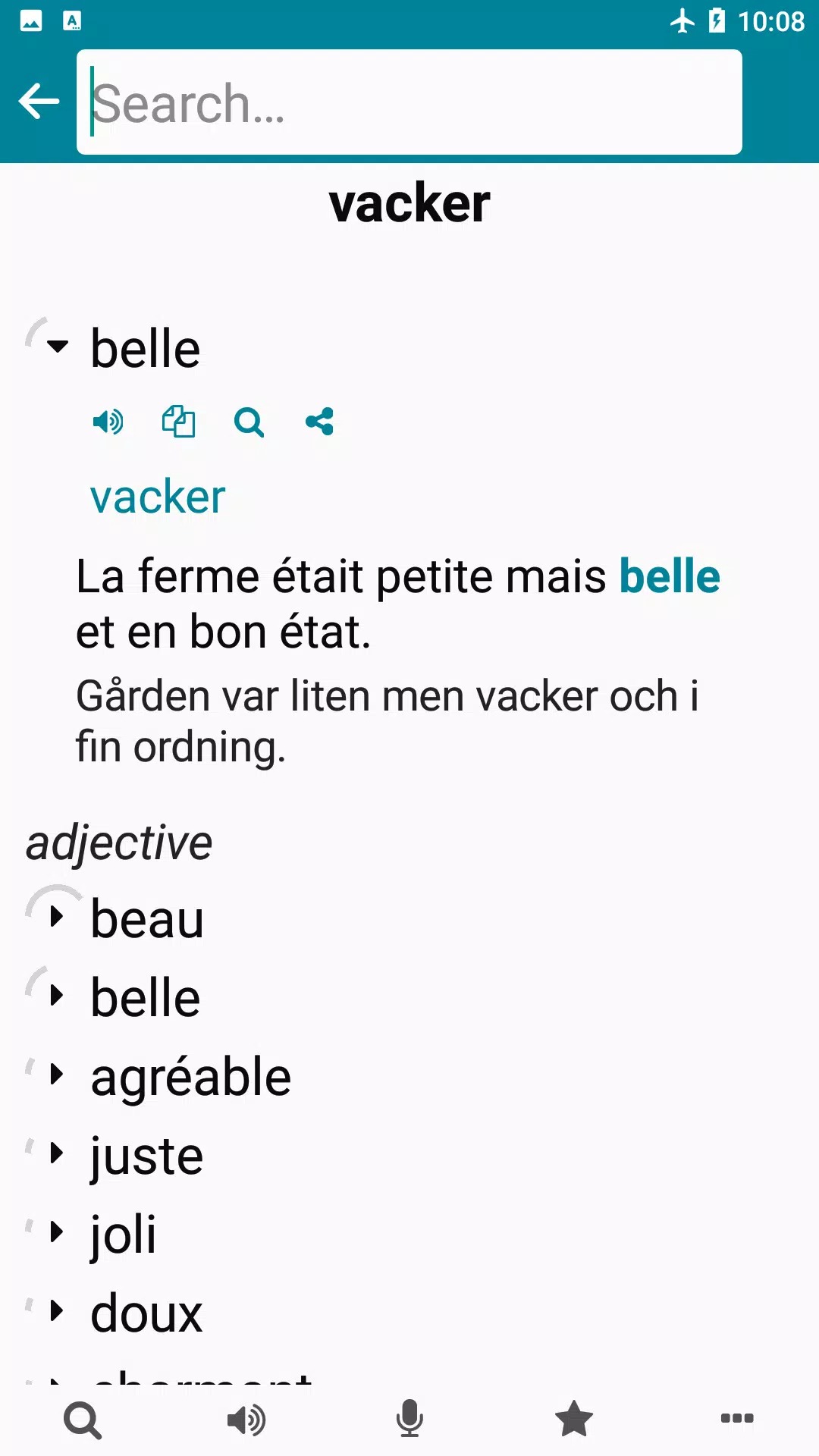Collapse the expanded belle entry
The height and width of the screenshot is (1456, 819).
click(57, 347)
